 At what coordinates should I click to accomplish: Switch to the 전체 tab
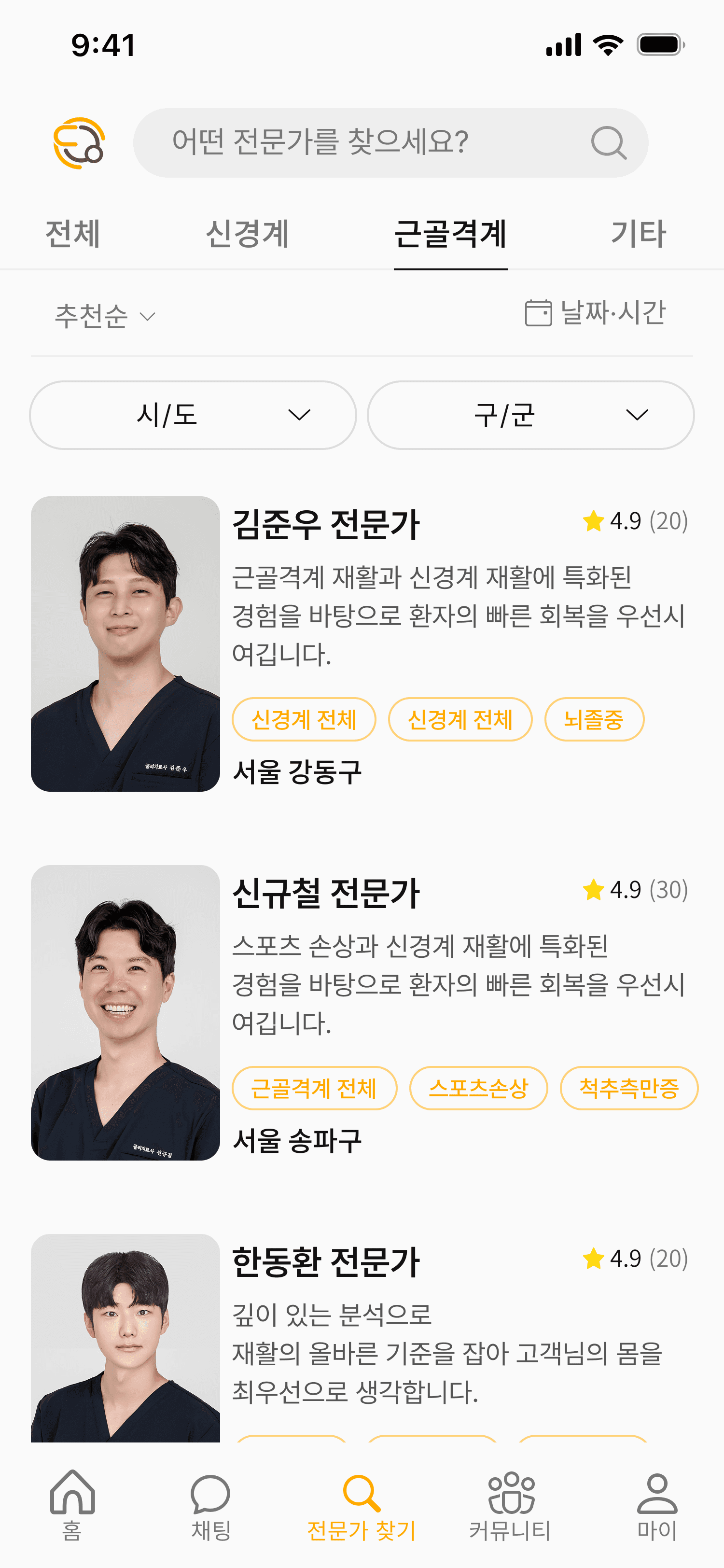click(x=72, y=234)
